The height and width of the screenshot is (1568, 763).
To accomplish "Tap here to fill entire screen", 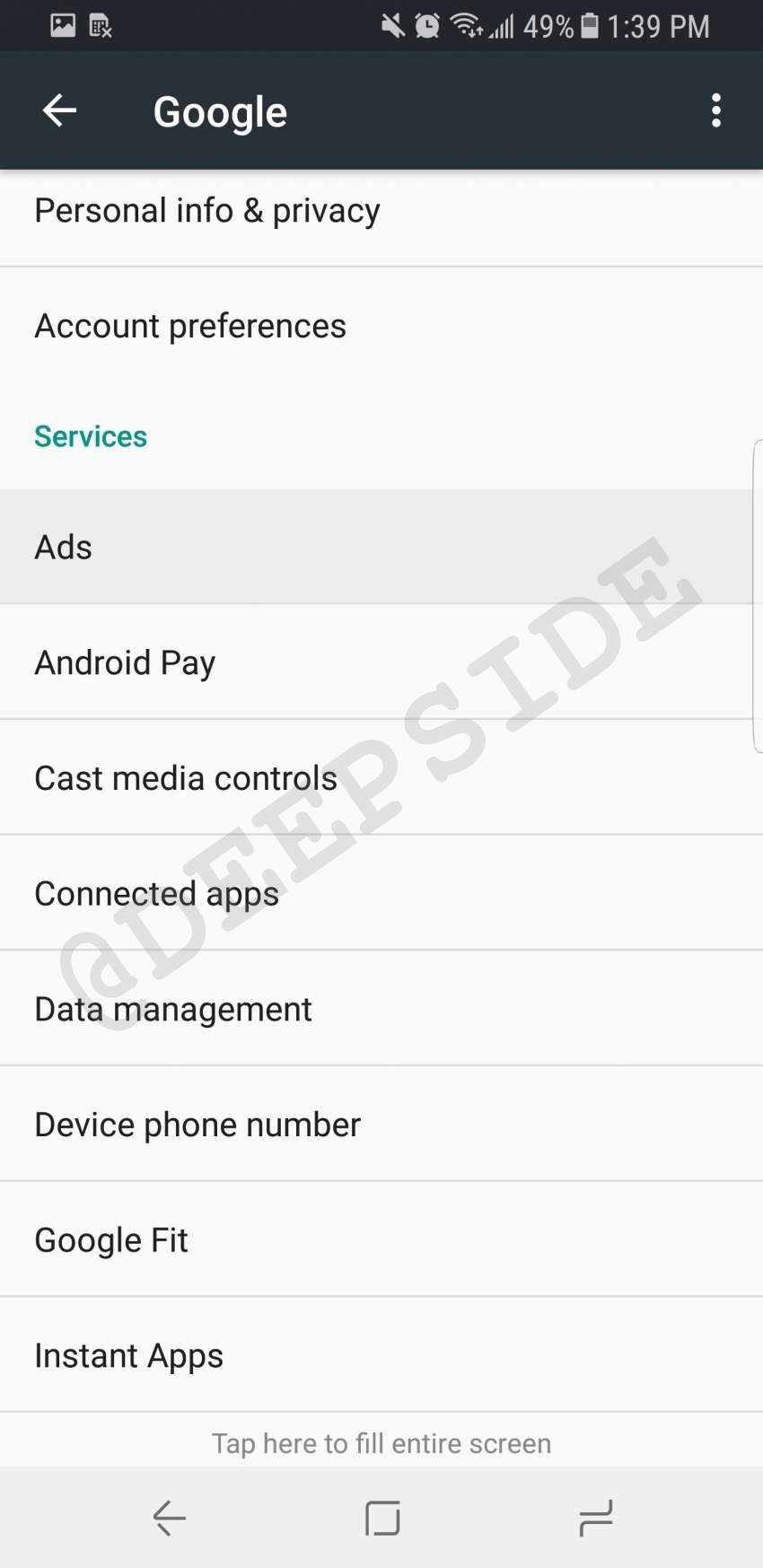I will coord(381,1443).
